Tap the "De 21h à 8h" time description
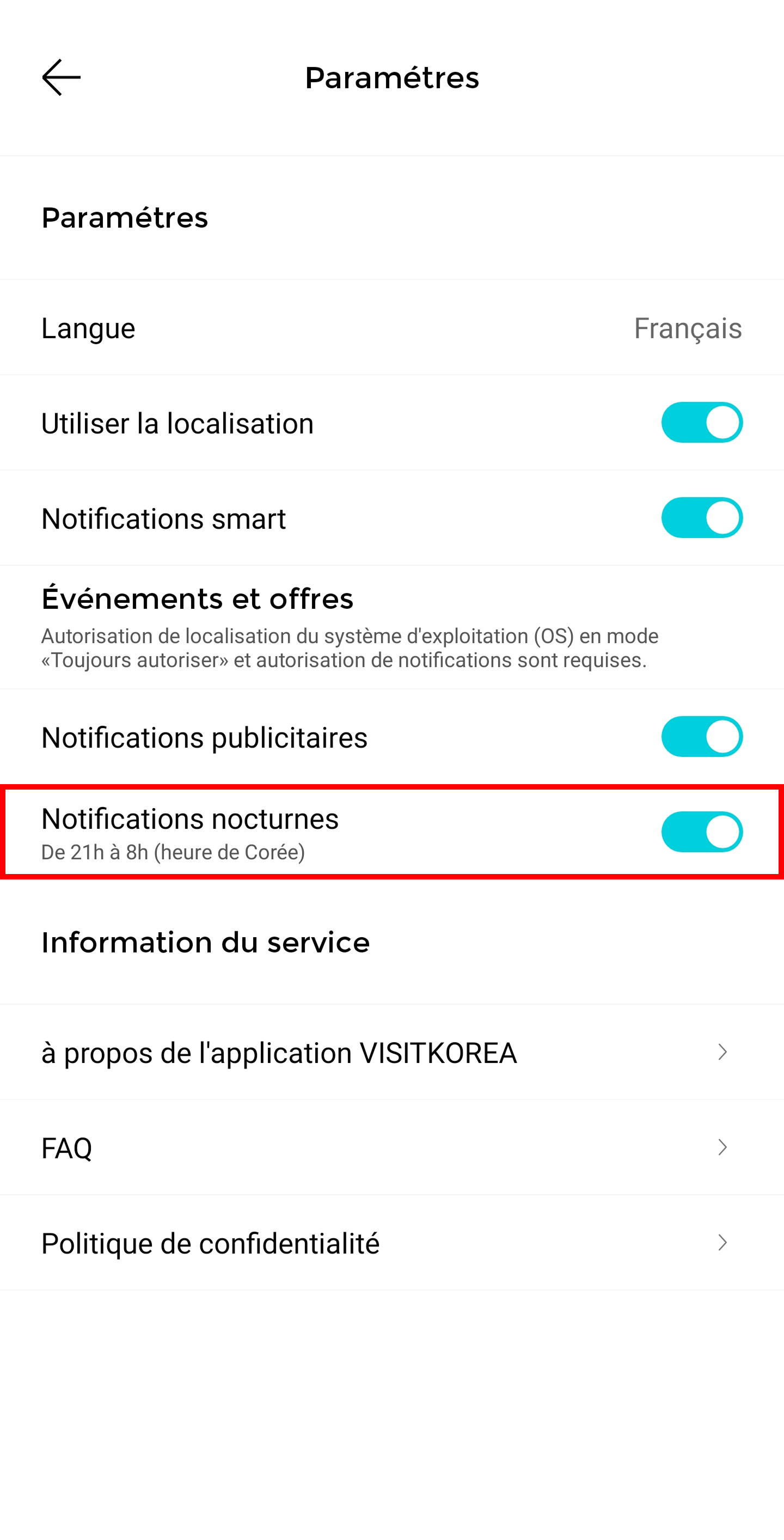784x1540 pixels. 173,853
